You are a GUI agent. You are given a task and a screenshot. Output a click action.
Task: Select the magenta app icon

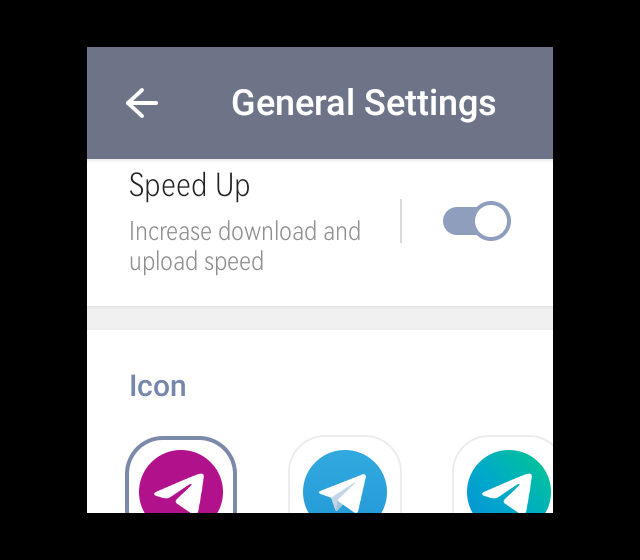point(181,481)
